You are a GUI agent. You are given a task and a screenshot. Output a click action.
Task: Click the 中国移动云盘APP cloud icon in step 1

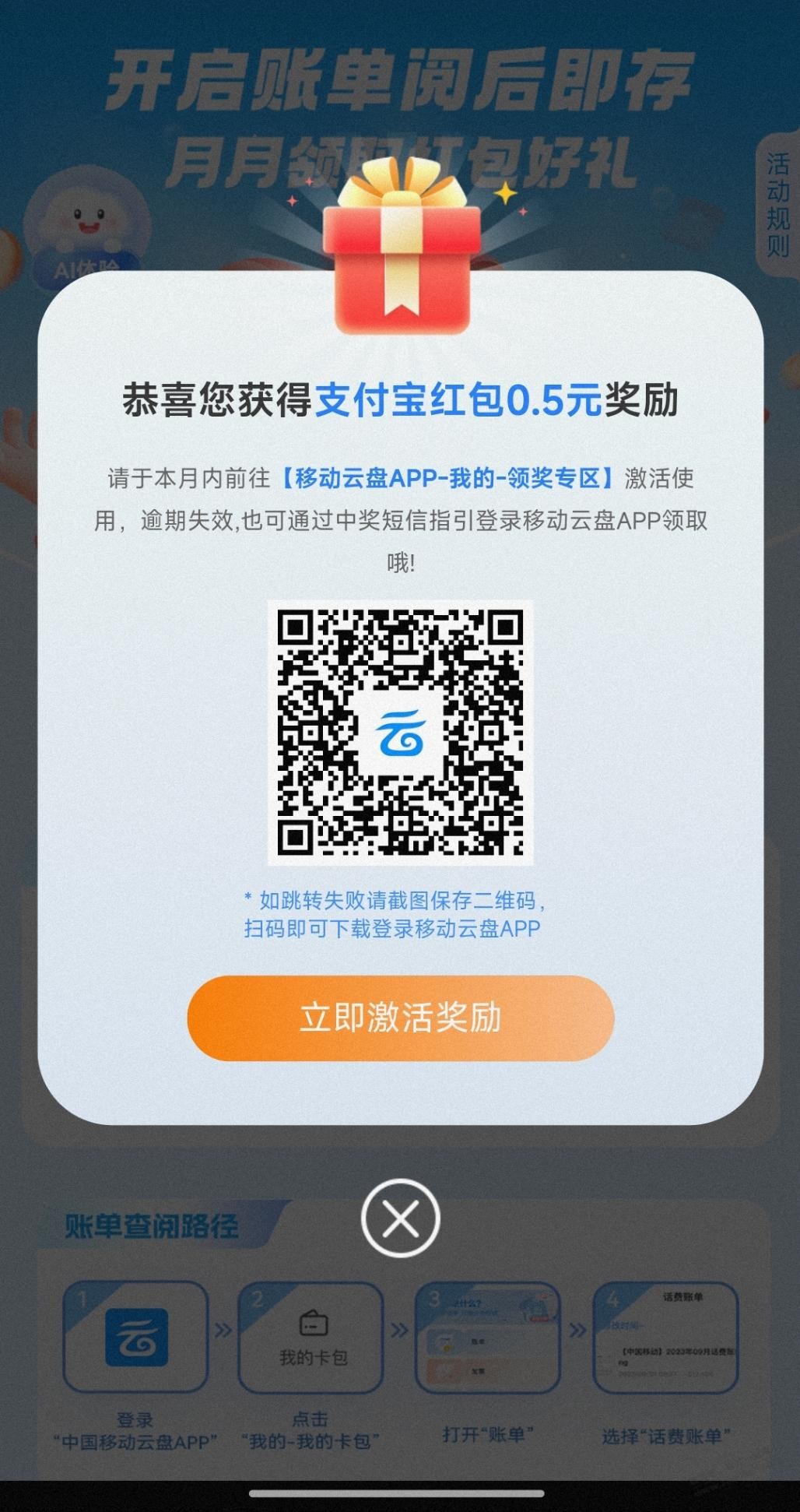(x=139, y=1334)
